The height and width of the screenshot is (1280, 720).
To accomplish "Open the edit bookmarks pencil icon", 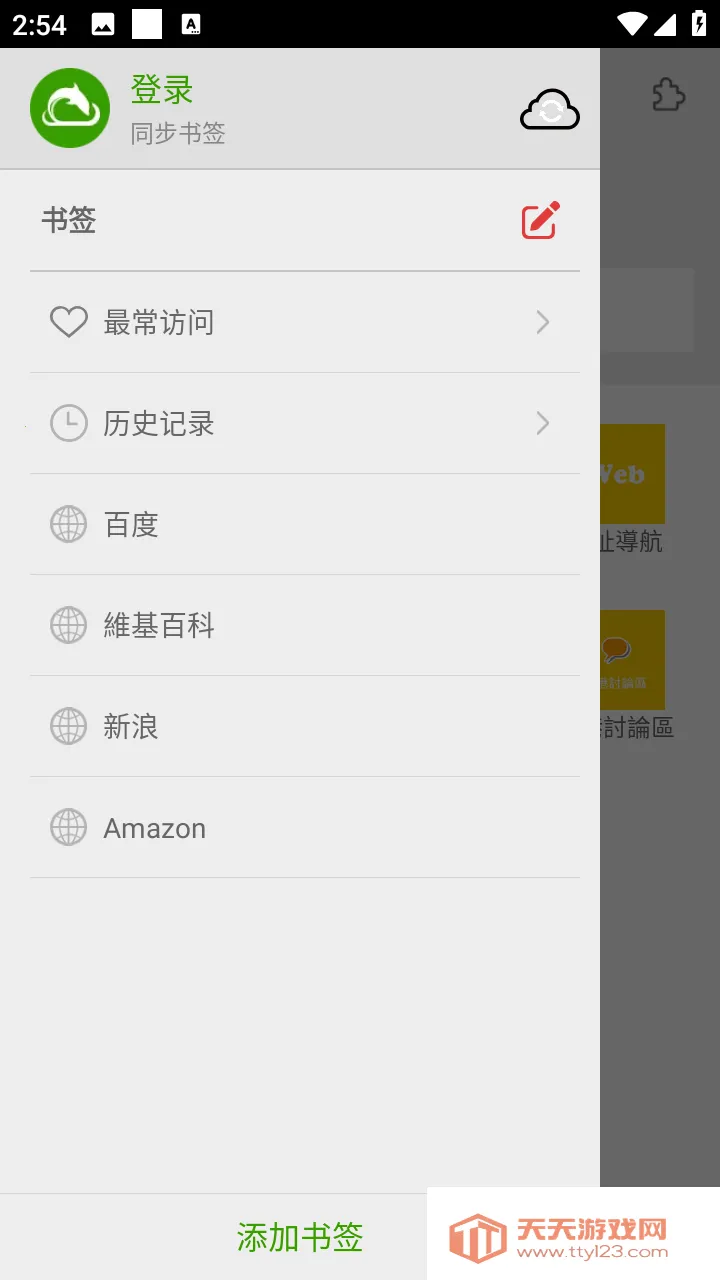I will [x=539, y=220].
